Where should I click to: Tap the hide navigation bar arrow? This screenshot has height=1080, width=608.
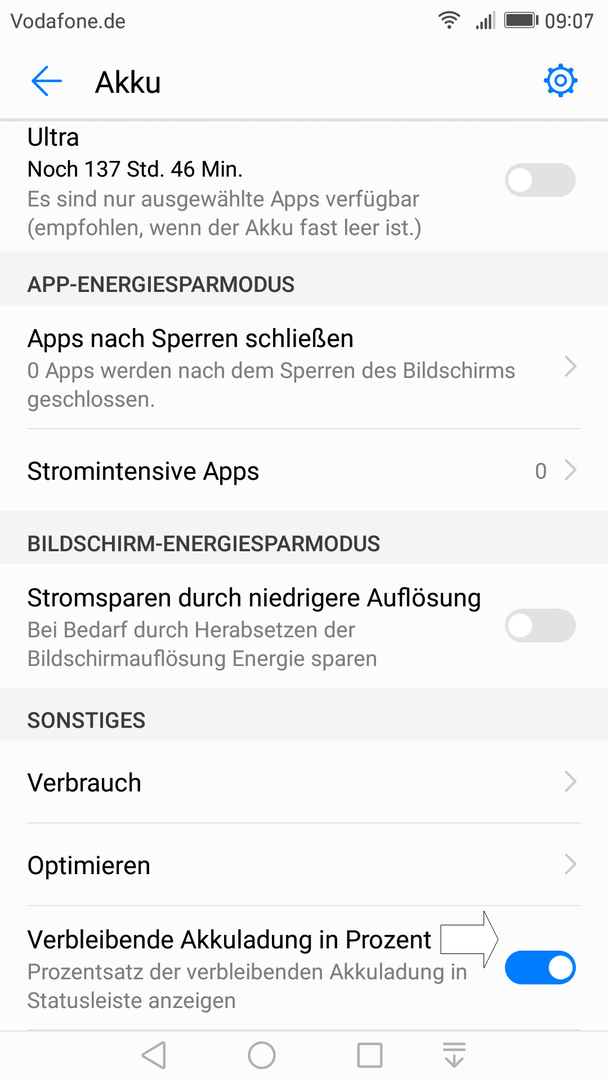coord(454,1055)
